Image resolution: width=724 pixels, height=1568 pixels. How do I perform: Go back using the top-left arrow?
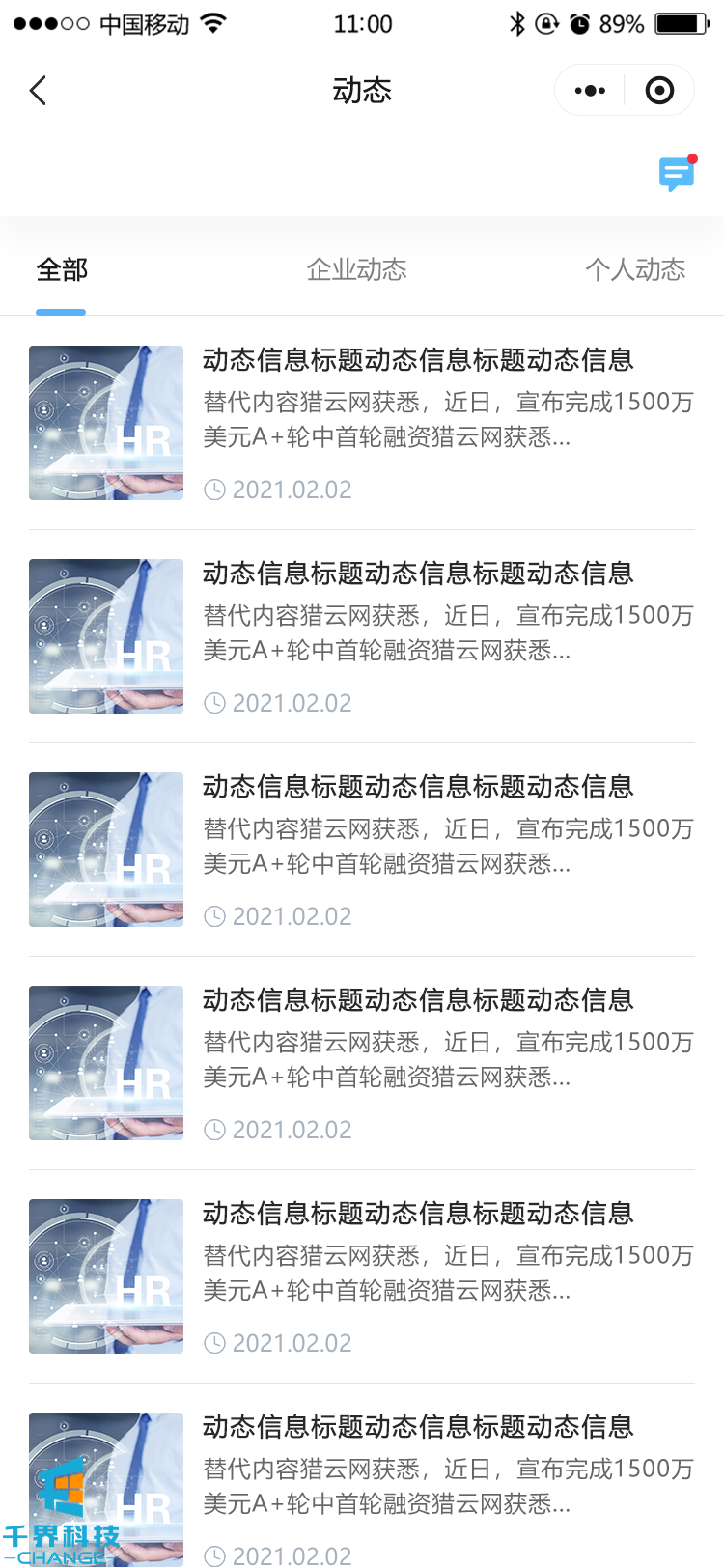coord(39,91)
